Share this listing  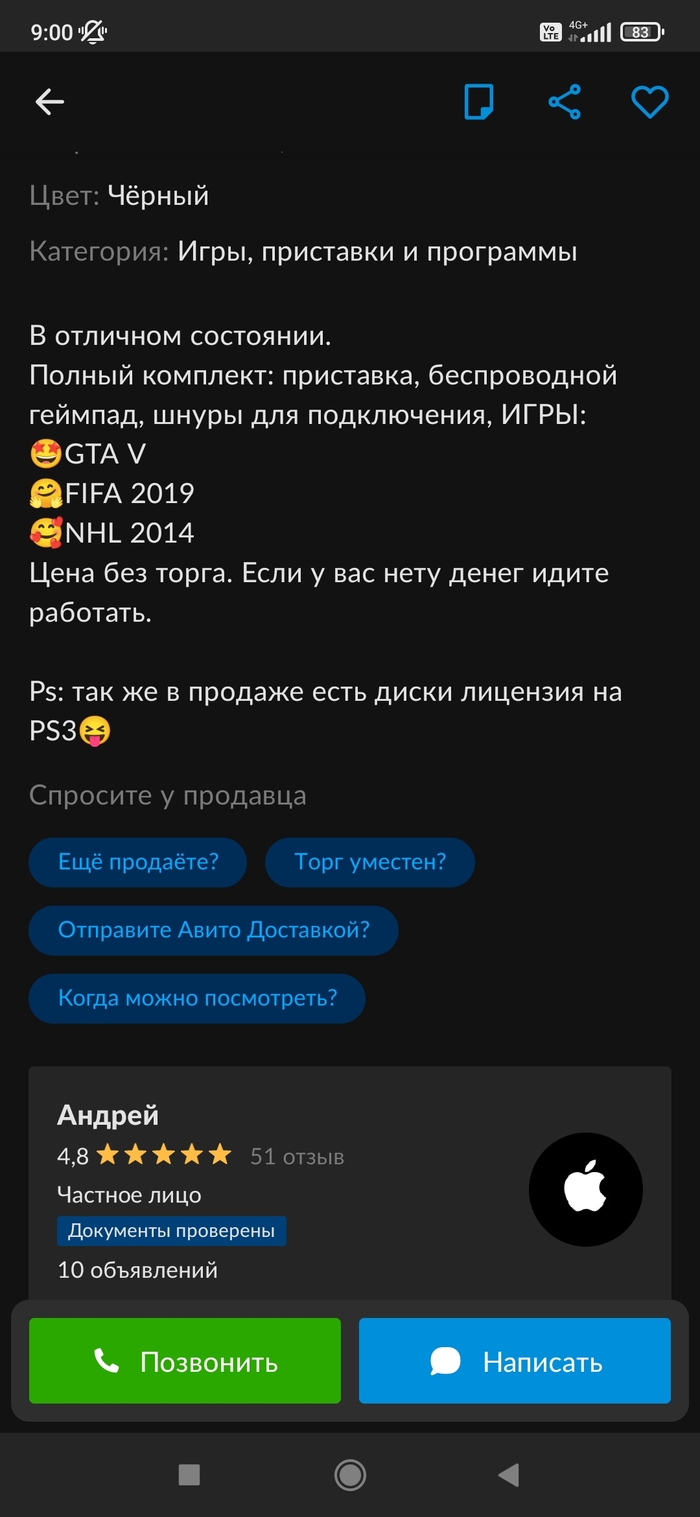(x=564, y=101)
